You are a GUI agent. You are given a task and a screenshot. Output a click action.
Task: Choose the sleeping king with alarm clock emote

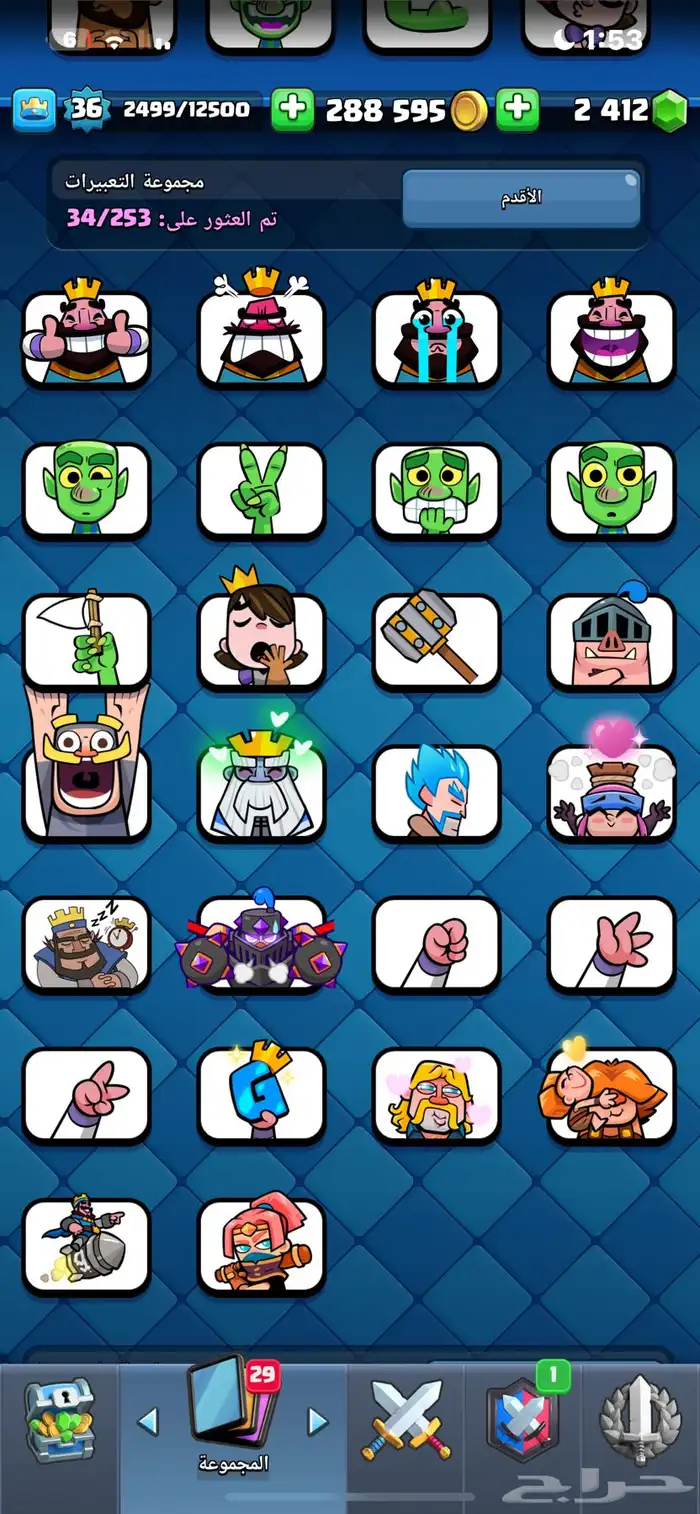coord(86,944)
